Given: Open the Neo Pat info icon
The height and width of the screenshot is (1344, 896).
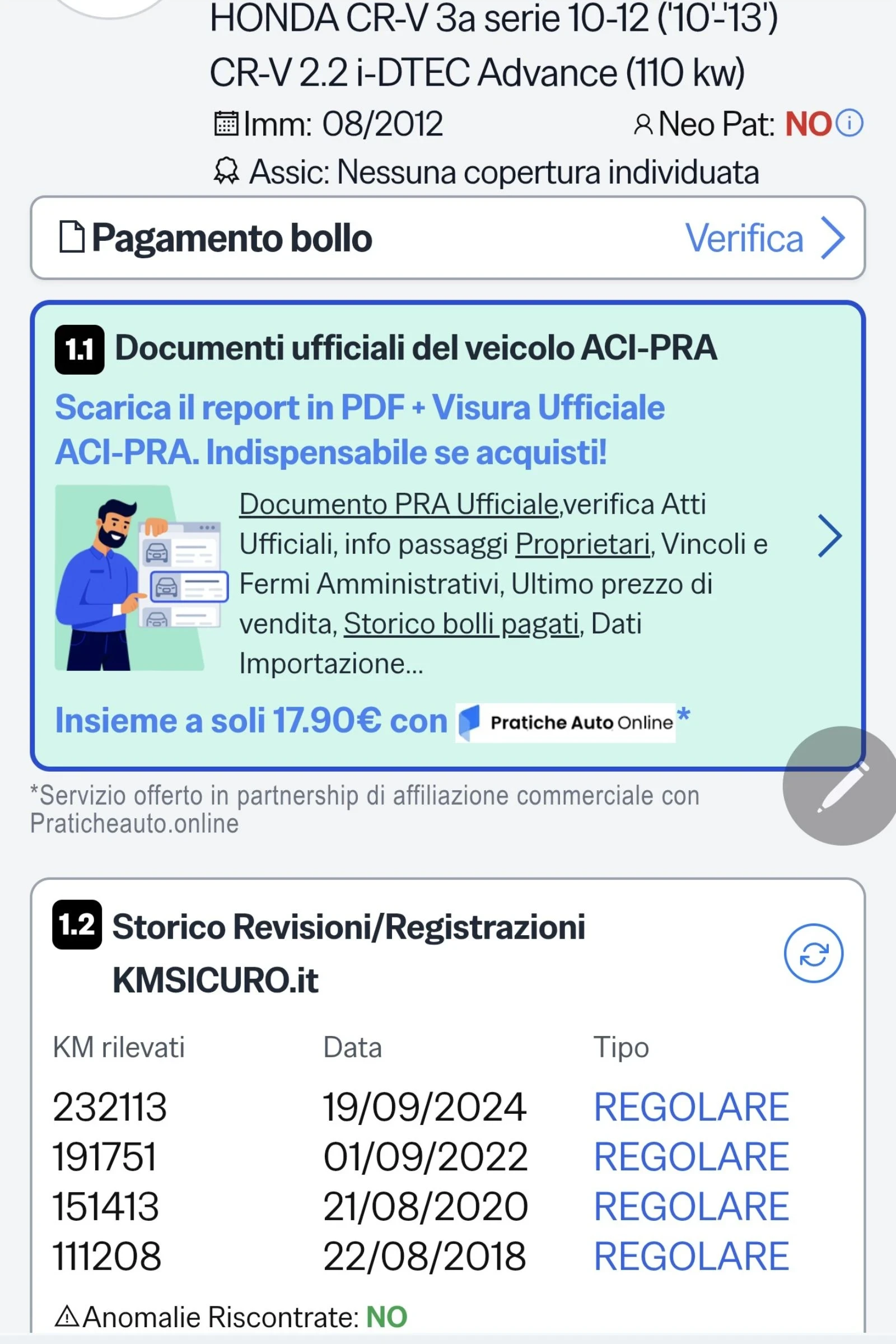Looking at the screenshot, I should click(x=850, y=123).
